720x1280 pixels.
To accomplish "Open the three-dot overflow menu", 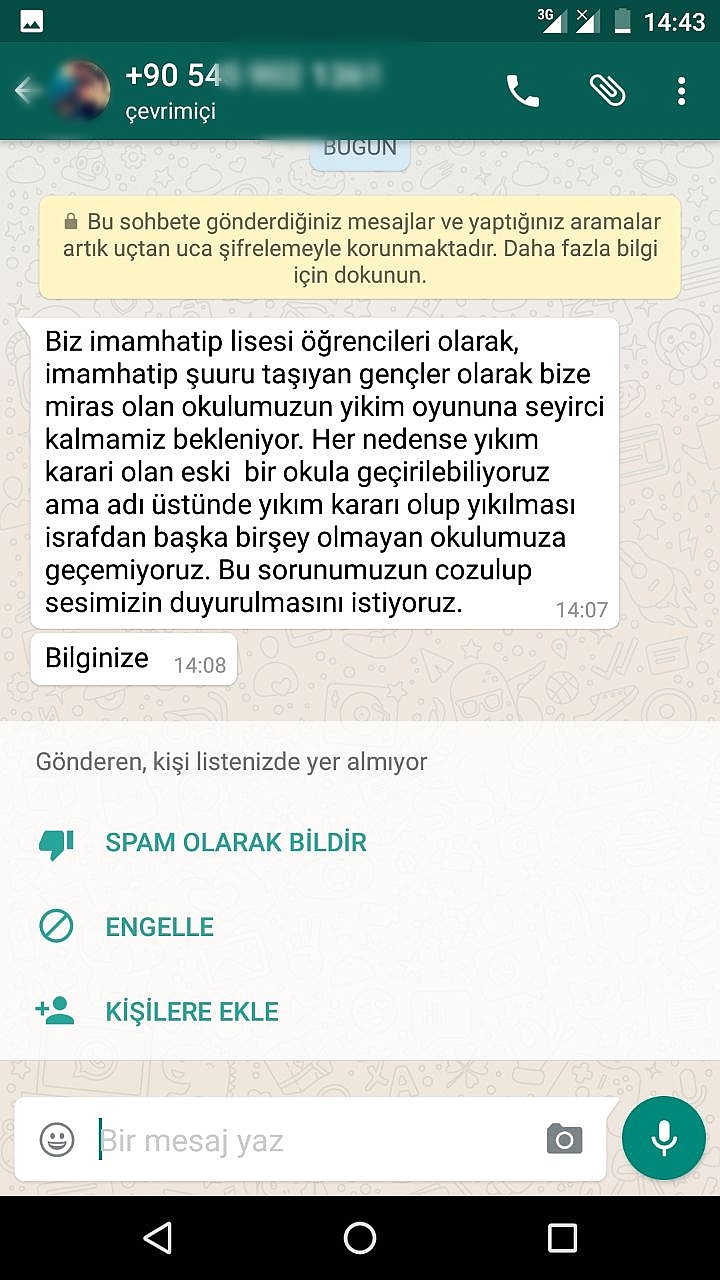I will (x=681, y=91).
